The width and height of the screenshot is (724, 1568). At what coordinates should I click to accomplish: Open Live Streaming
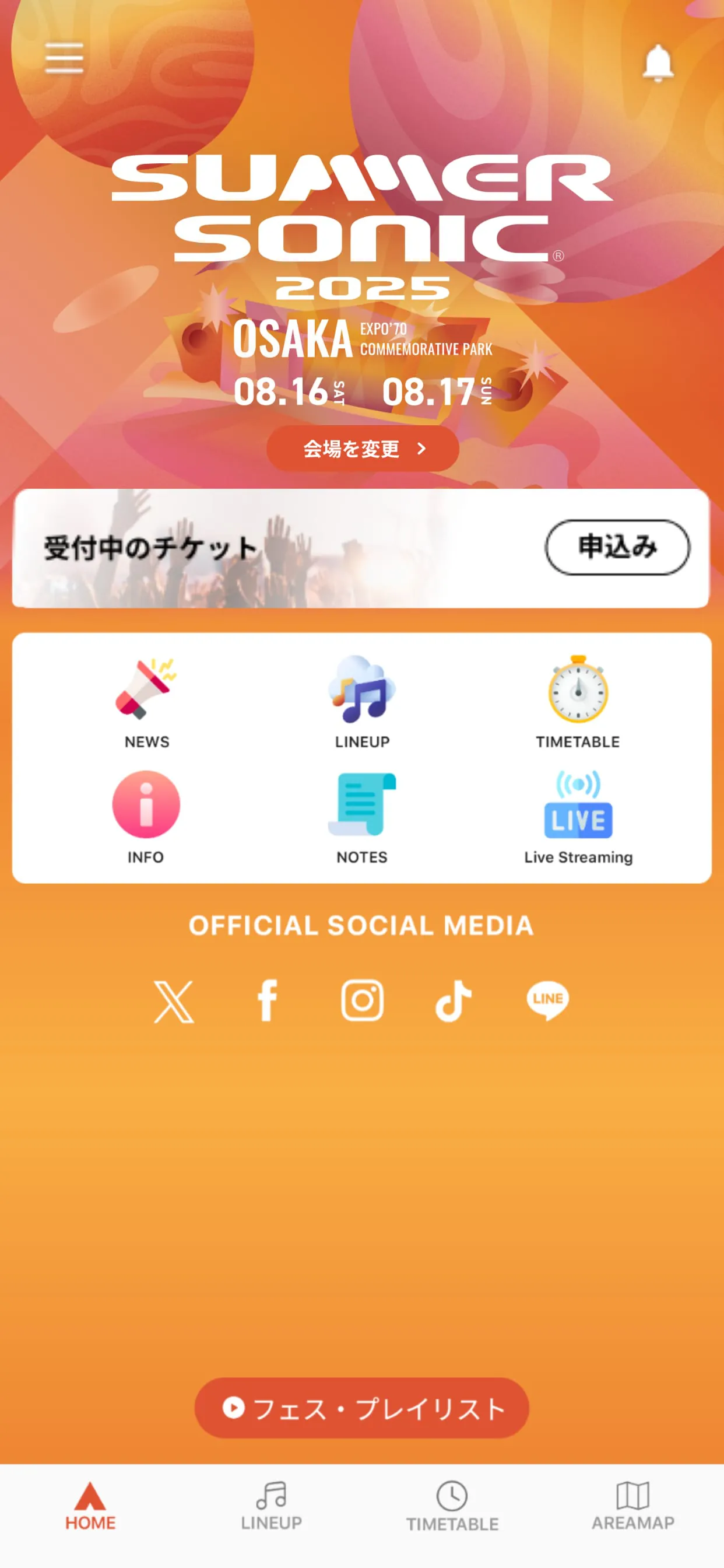pyautogui.click(x=578, y=817)
